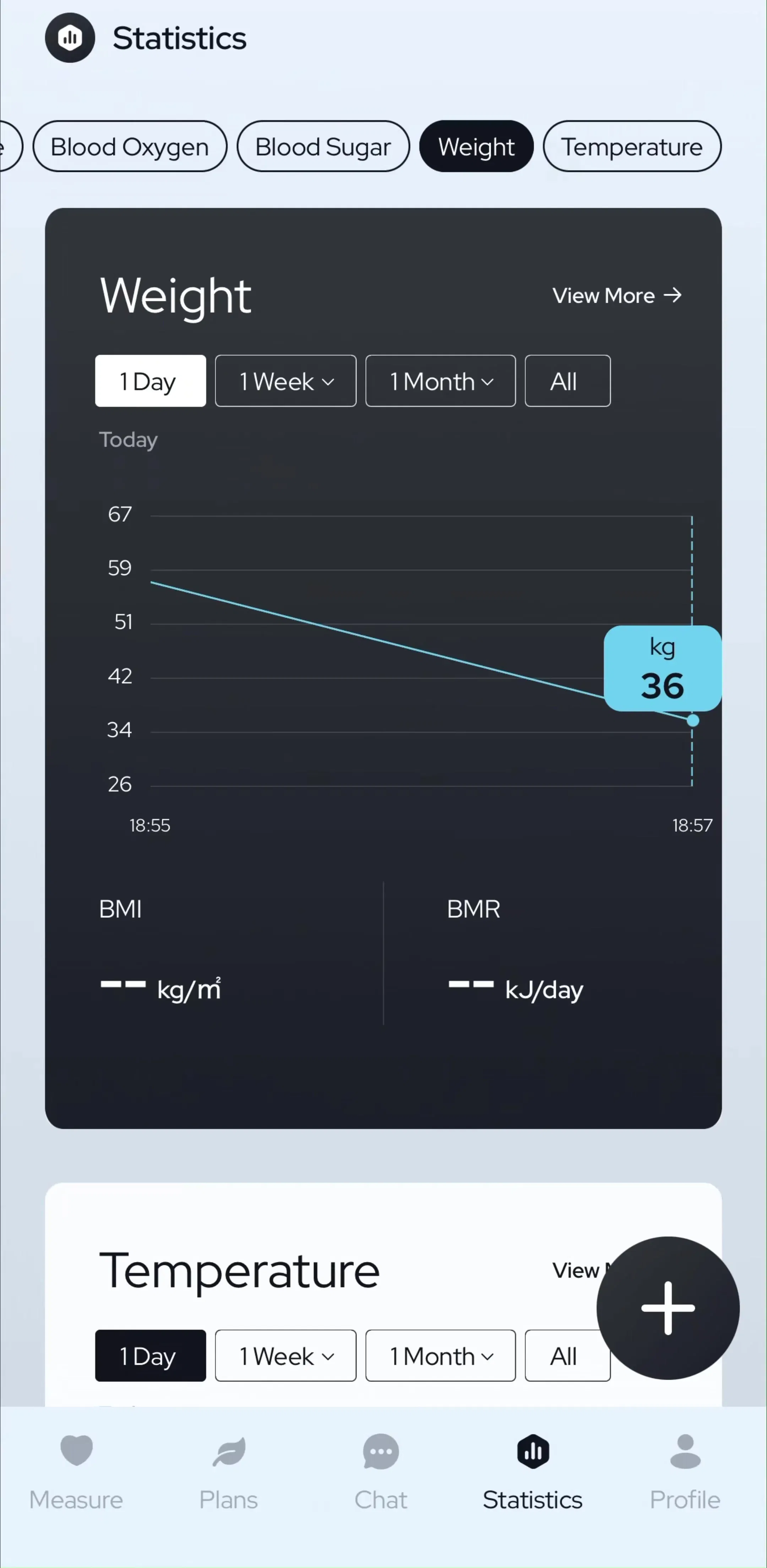Tap the Weight chip
This screenshot has width=767, height=1568.
[x=476, y=147]
